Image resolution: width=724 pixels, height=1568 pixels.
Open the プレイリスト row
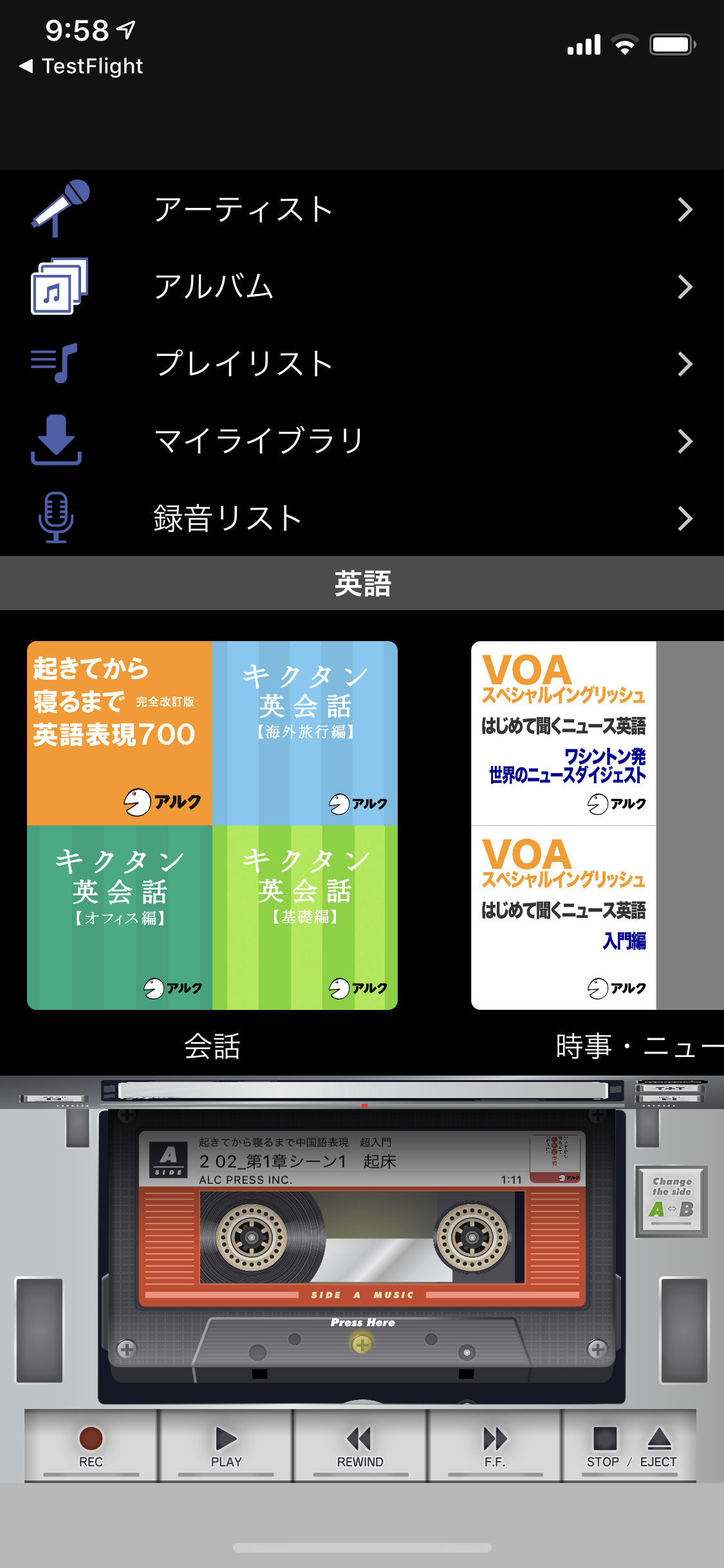point(362,364)
